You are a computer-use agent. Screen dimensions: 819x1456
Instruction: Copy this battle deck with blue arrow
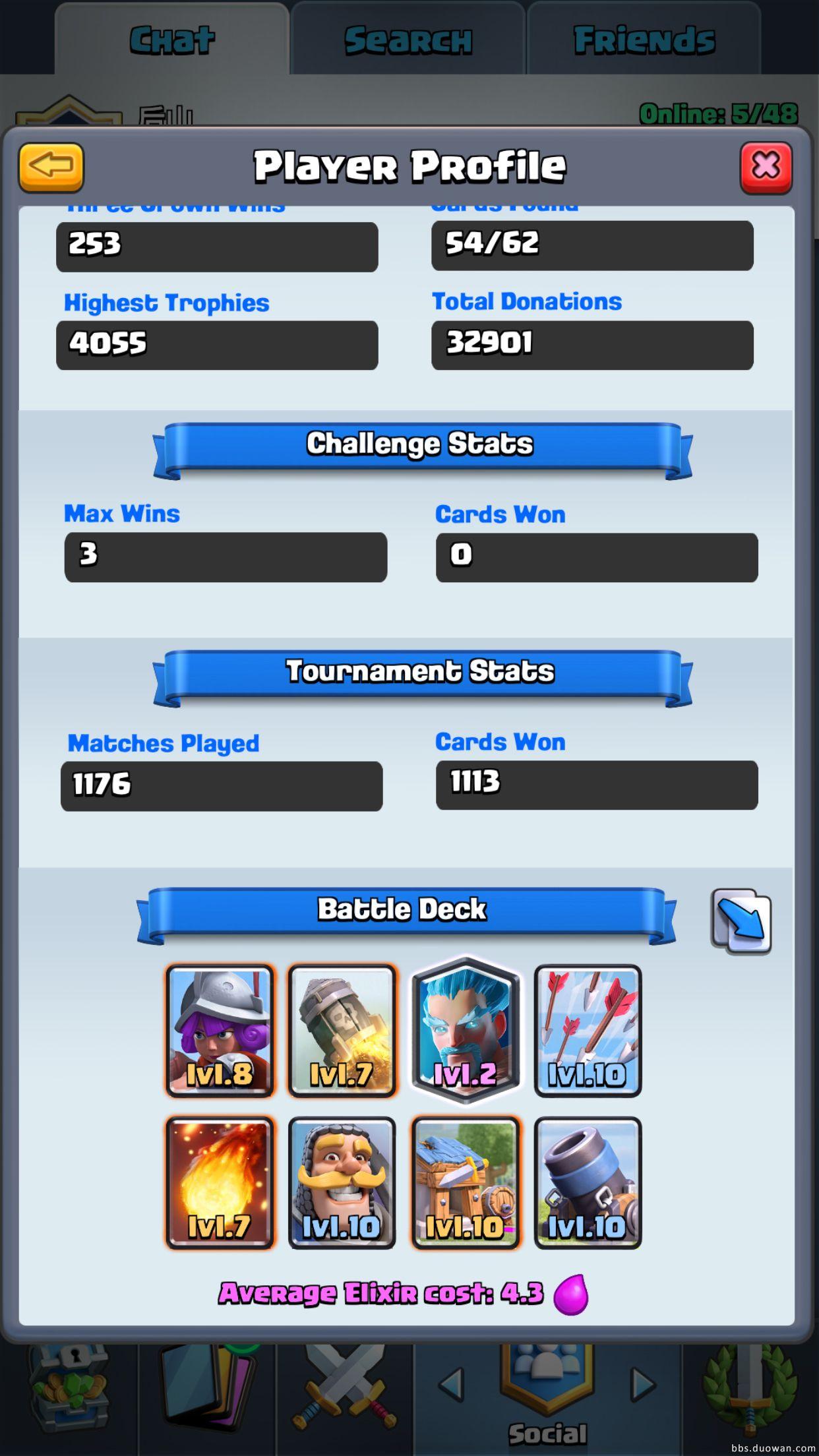pos(741,921)
